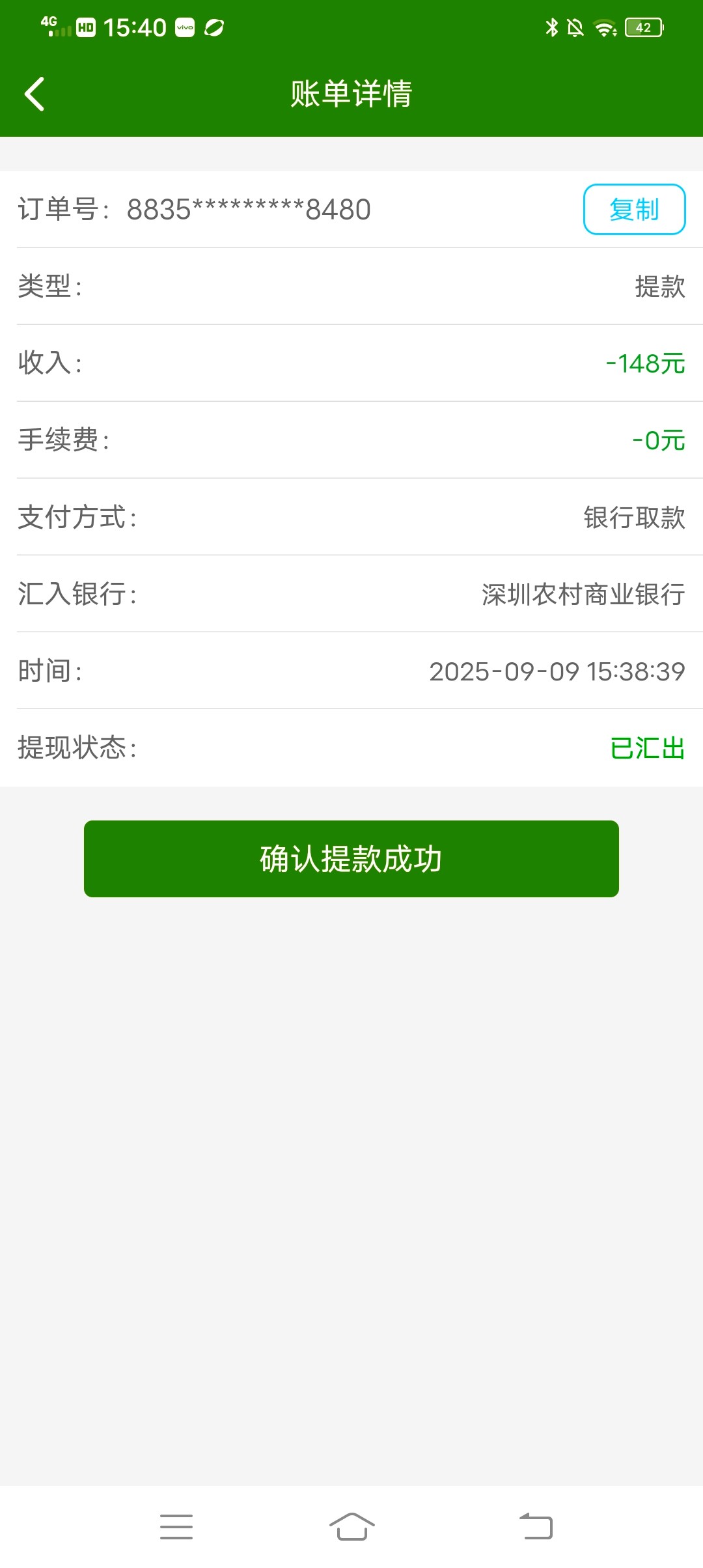Tap the 账单详情 page title

(351, 93)
